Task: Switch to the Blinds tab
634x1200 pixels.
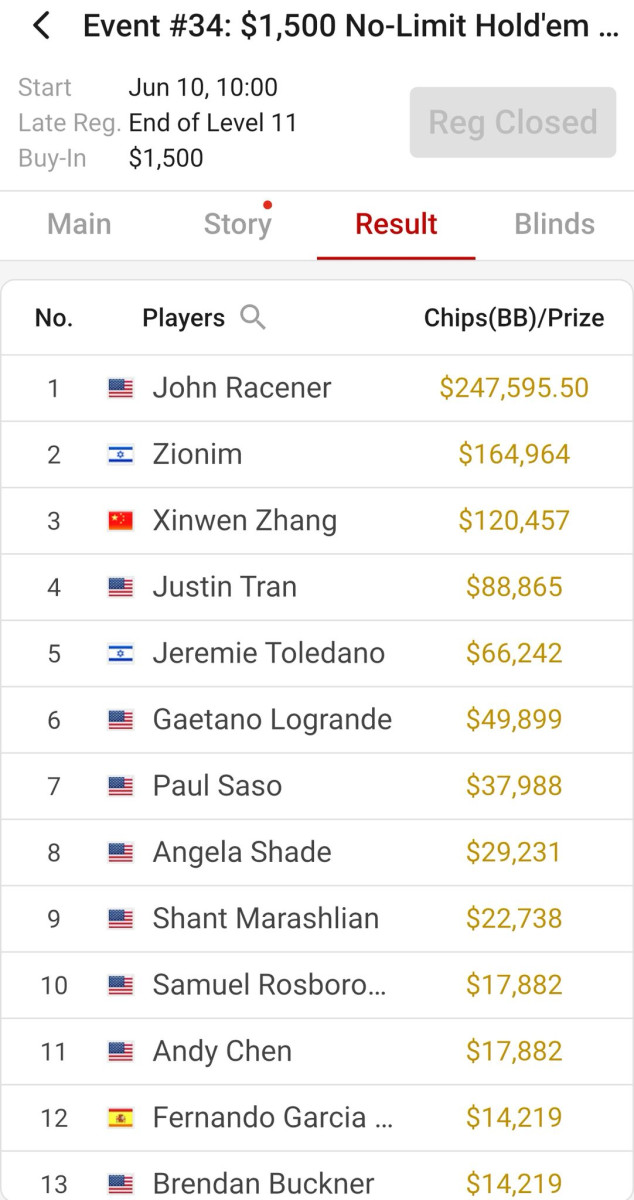Action: tap(555, 224)
